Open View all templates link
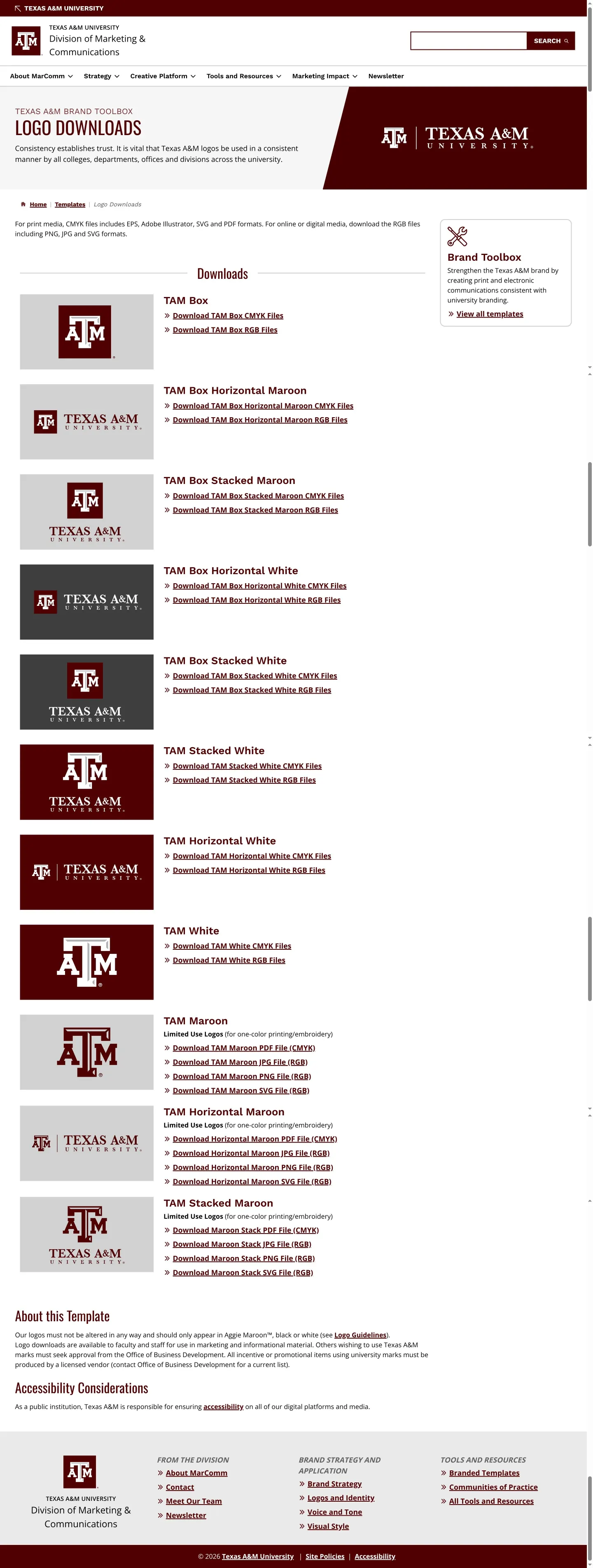Screen dimensions: 593x1568 [x=490, y=314]
